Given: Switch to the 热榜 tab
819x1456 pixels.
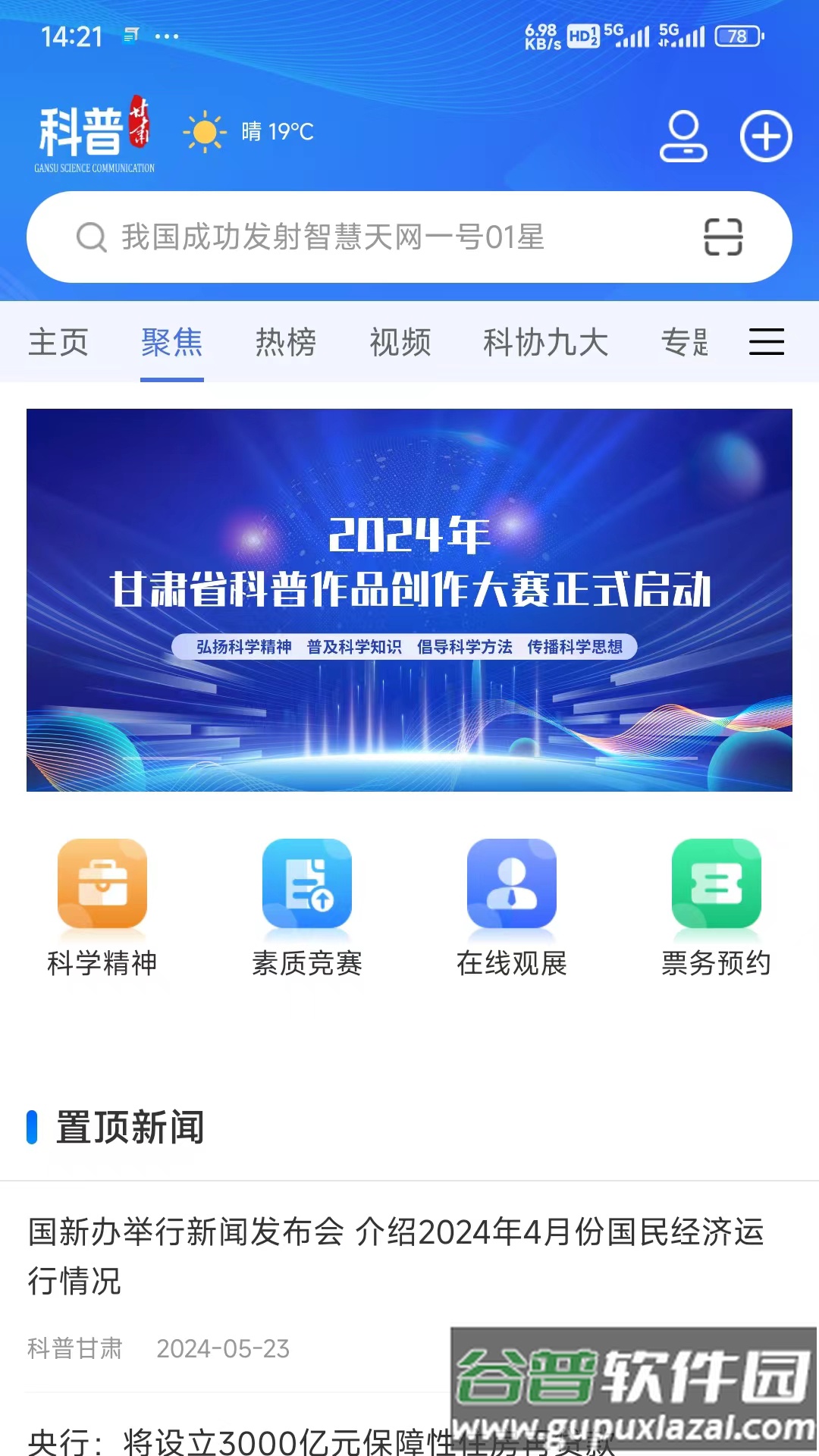Looking at the screenshot, I should [285, 342].
